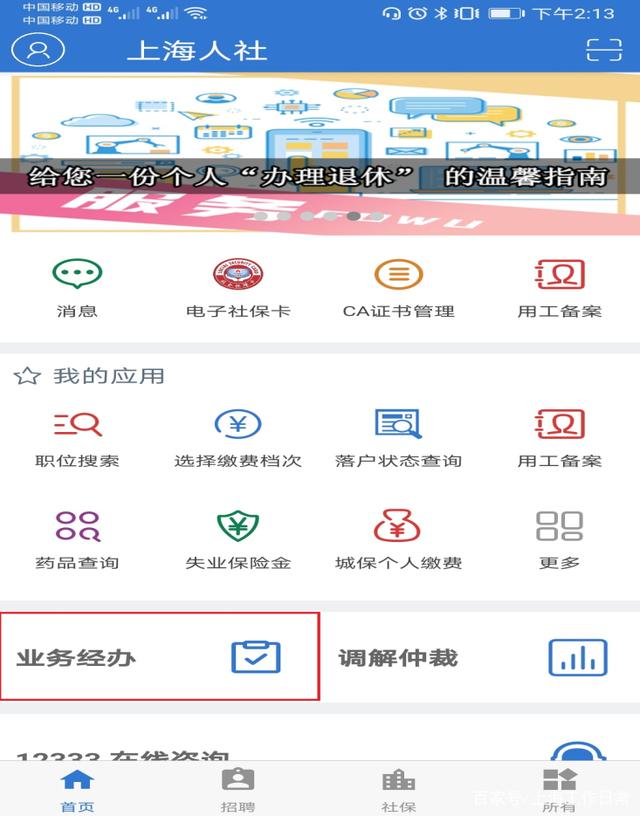Open the scan QR code icon
Viewport: 640px width, 816px height.
click(603, 50)
